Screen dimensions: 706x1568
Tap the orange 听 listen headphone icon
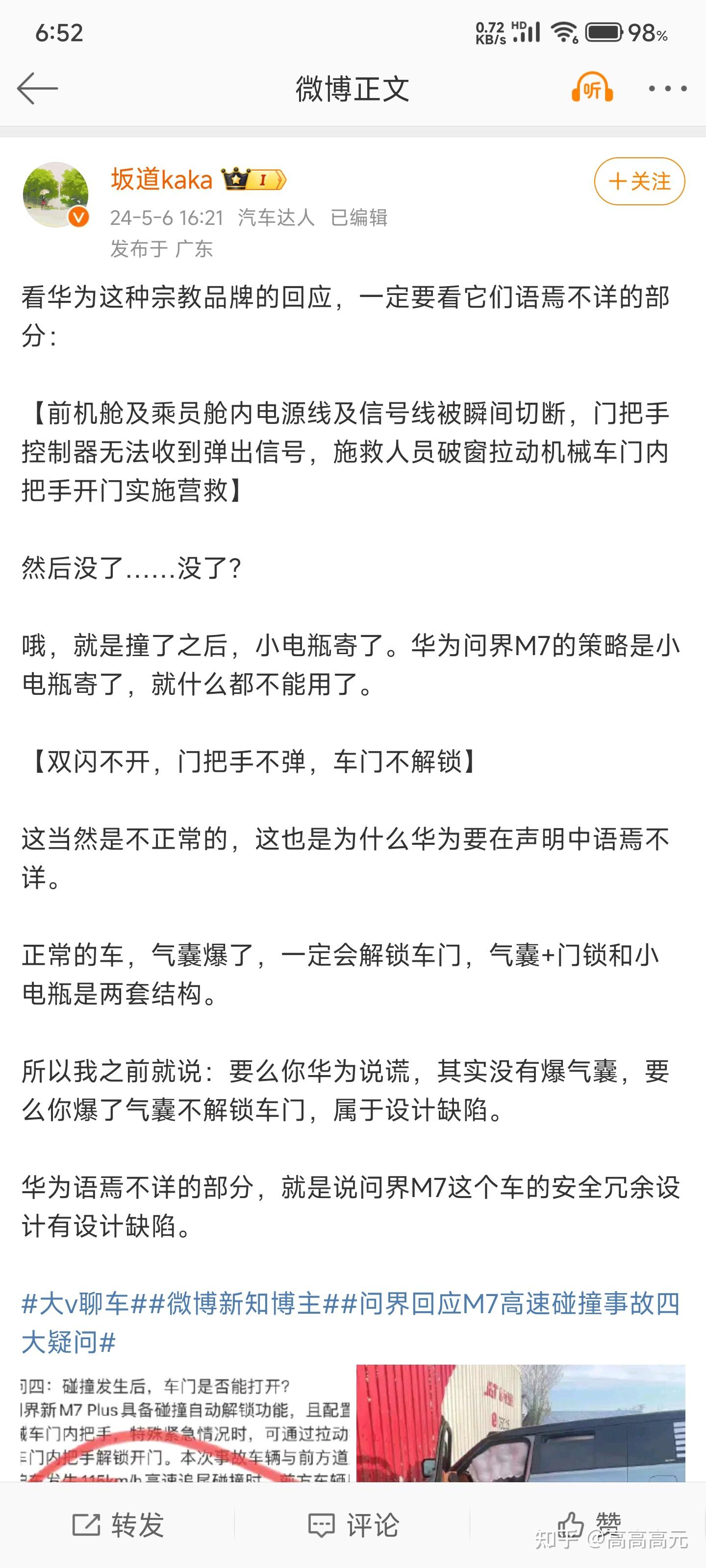pyautogui.click(x=591, y=88)
